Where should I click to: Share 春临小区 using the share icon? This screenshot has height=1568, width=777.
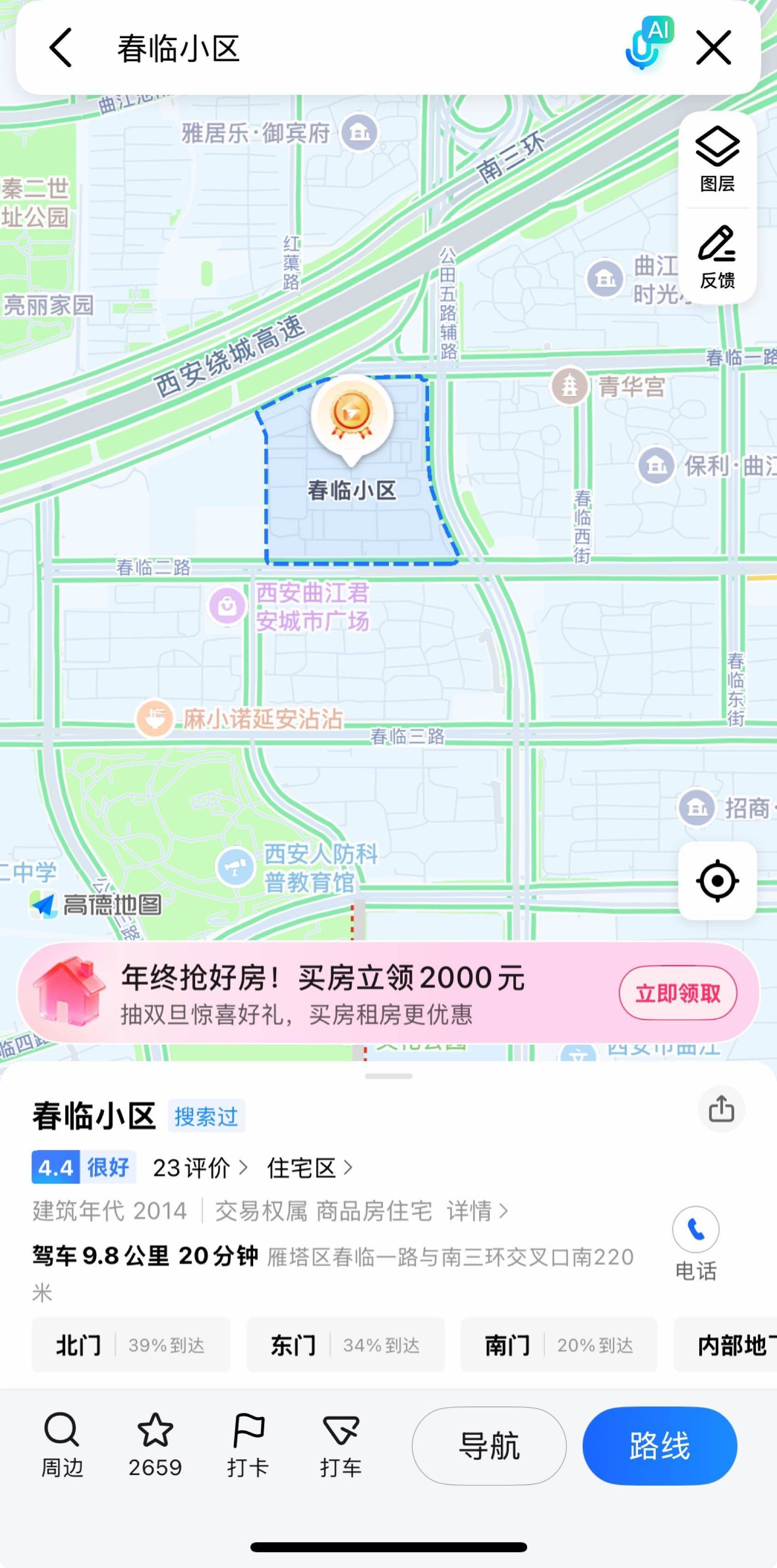click(721, 1109)
